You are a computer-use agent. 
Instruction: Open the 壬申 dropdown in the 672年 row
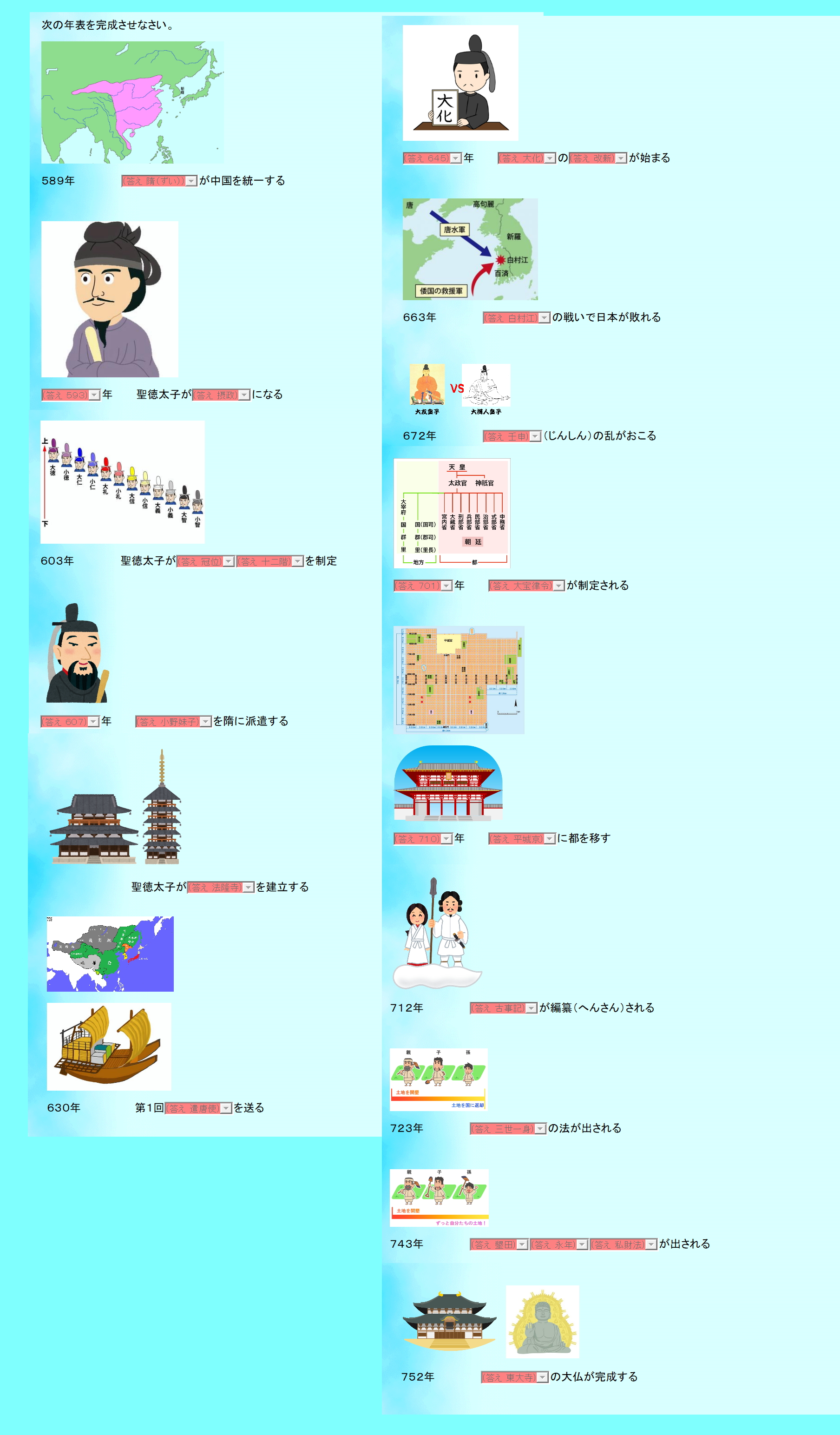click(535, 436)
